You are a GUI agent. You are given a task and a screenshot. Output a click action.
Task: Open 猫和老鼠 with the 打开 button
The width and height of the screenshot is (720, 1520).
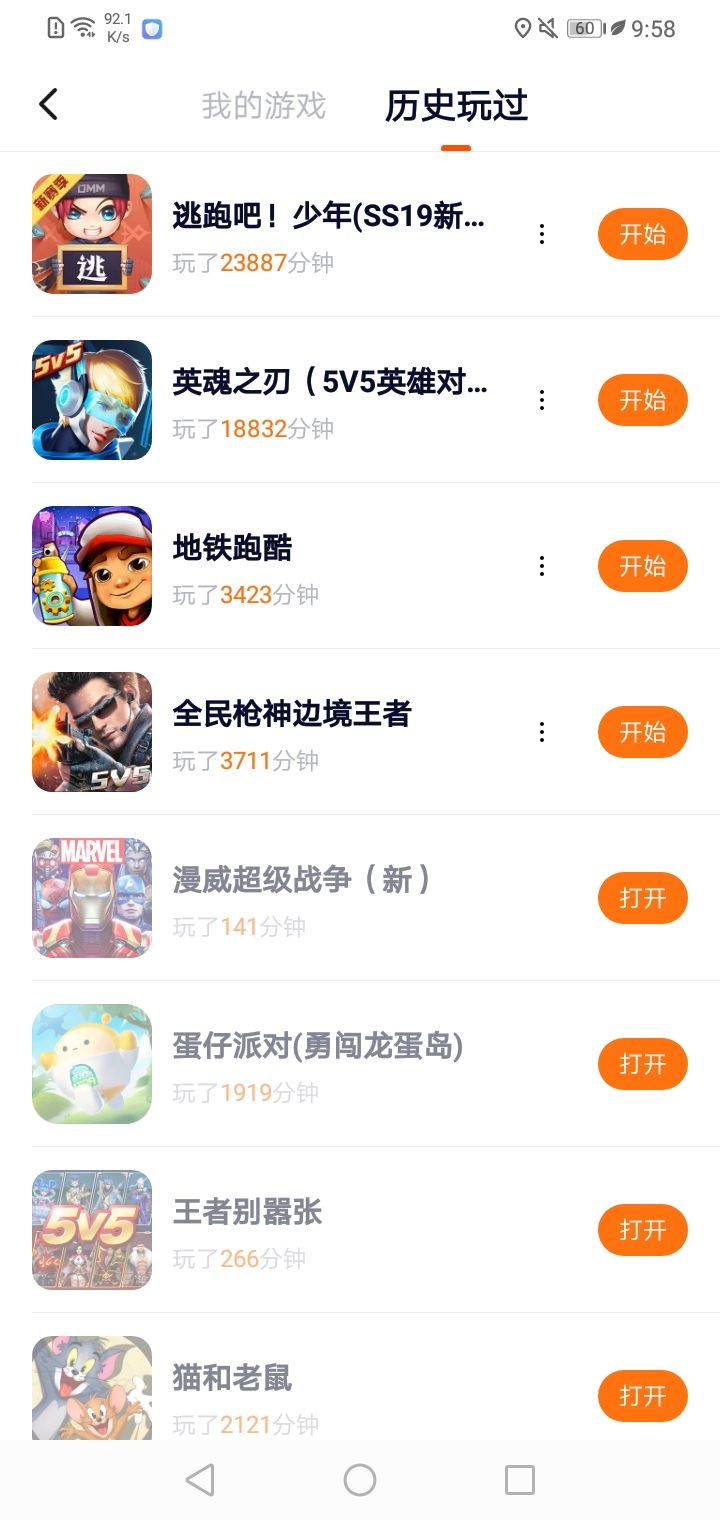pyautogui.click(x=642, y=1395)
